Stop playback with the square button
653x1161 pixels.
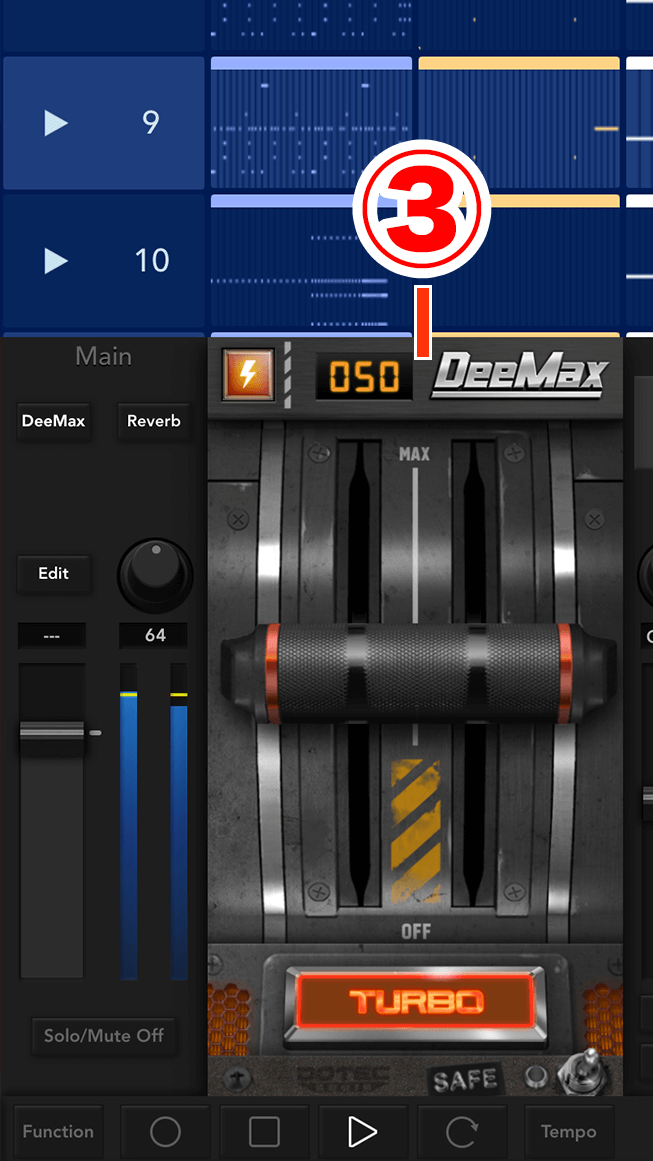tap(264, 1131)
